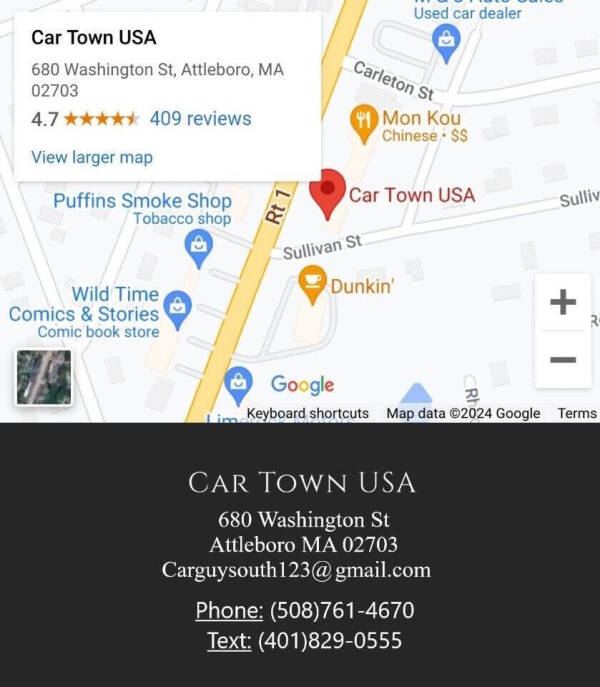Open the map Terms link
Image resolution: width=600 pixels, height=687 pixels.
coord(577,413)
